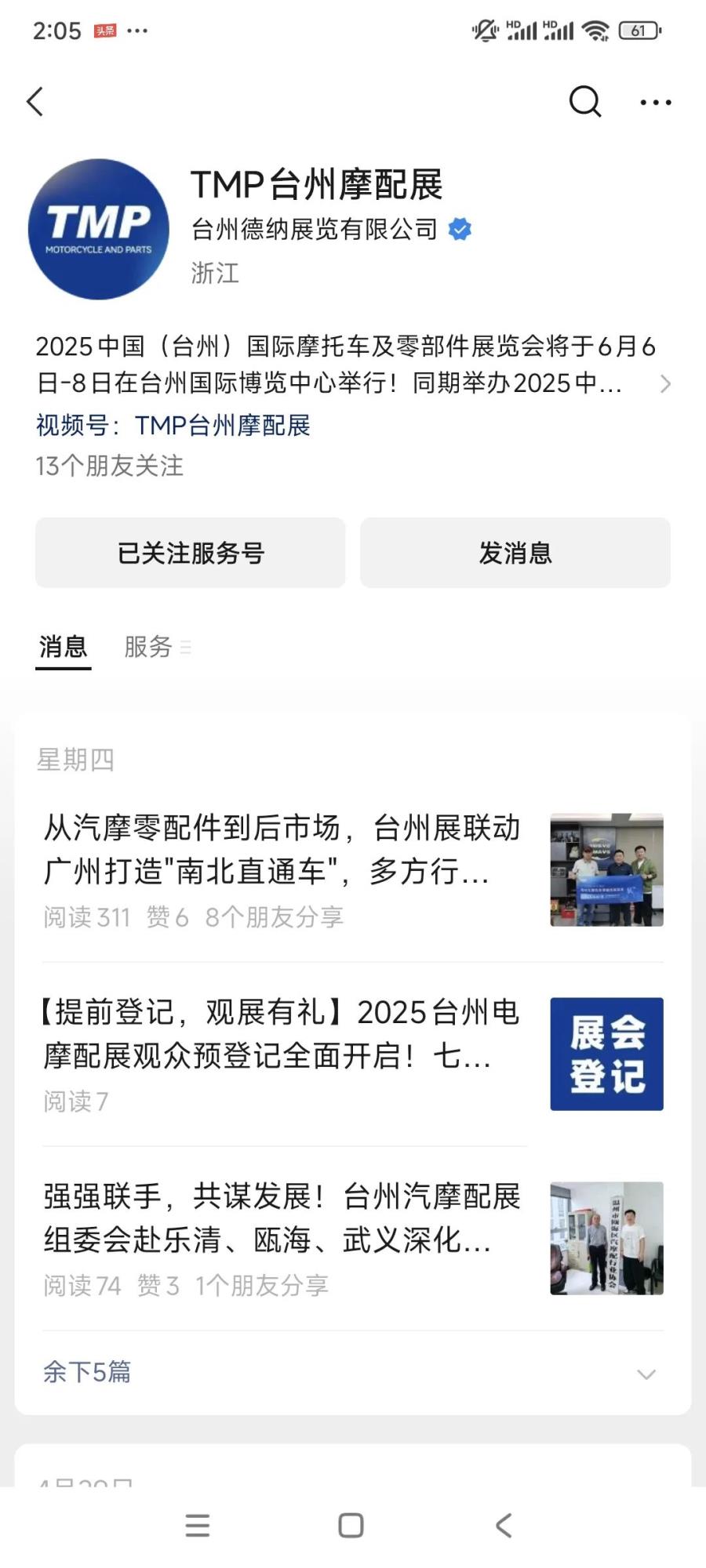
Task: Open recent apps from the navigation bar
Action: click(x=198, y=1526)
